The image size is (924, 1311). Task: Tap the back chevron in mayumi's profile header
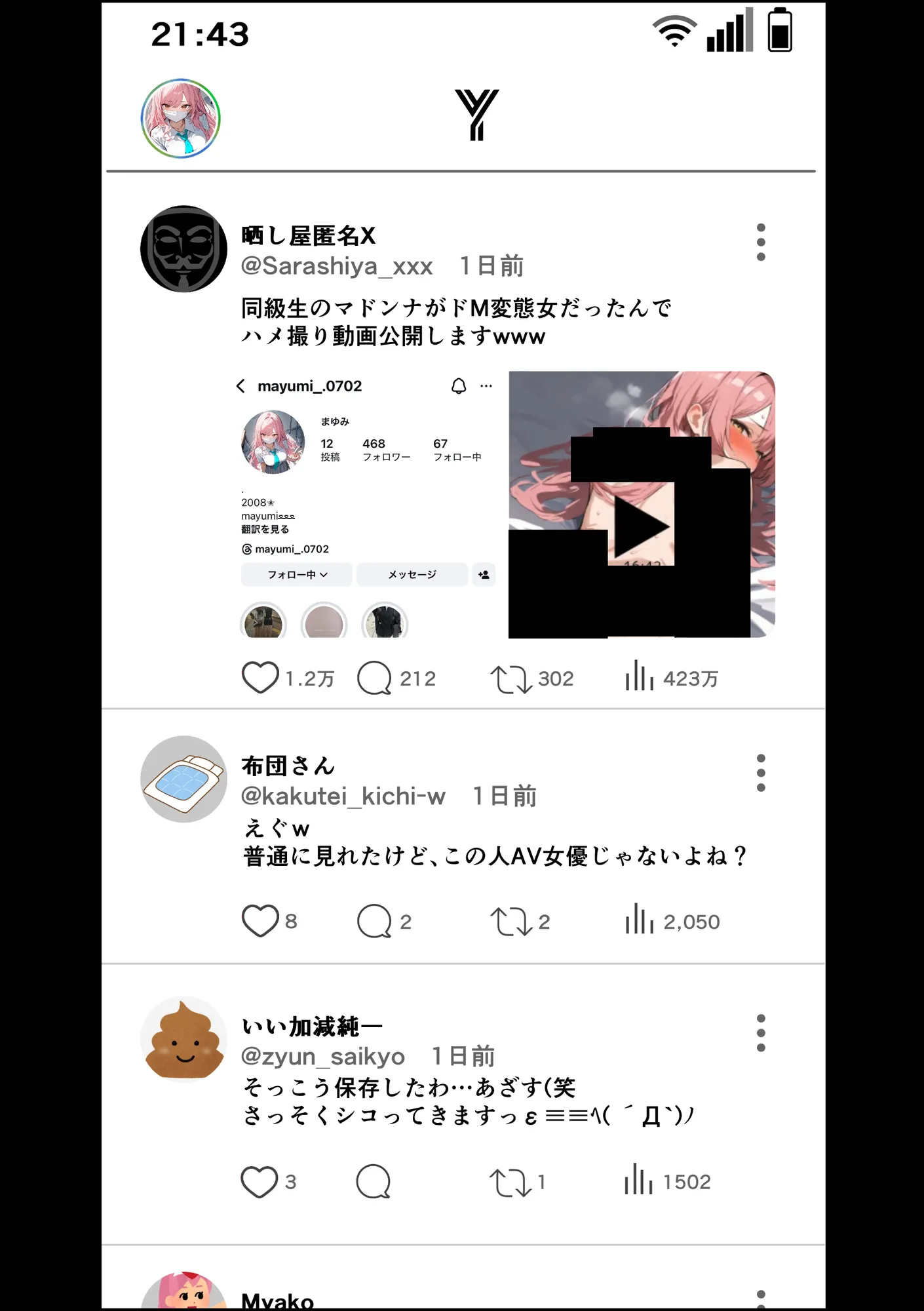(x=241, y=387)
